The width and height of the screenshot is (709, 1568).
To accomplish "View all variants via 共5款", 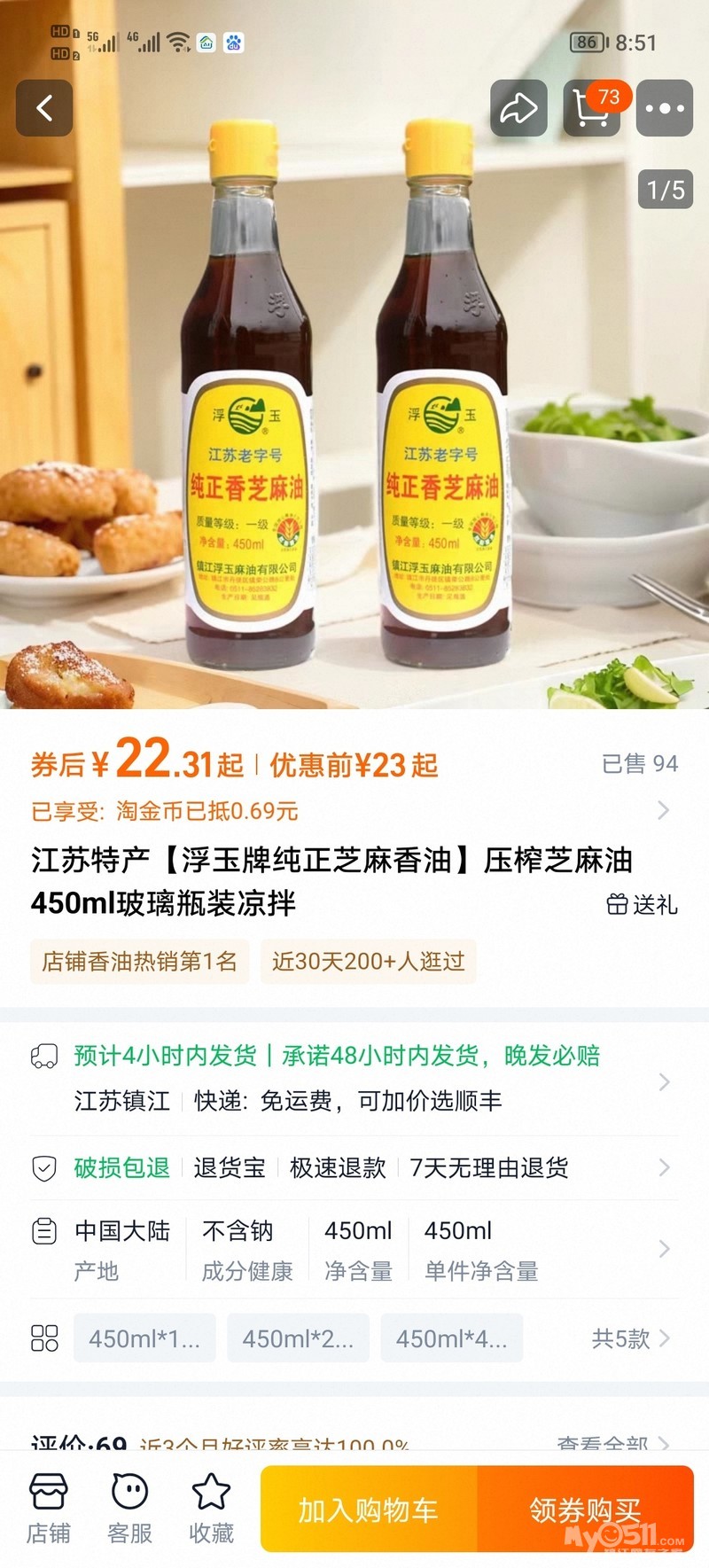I will [630, 1338].
